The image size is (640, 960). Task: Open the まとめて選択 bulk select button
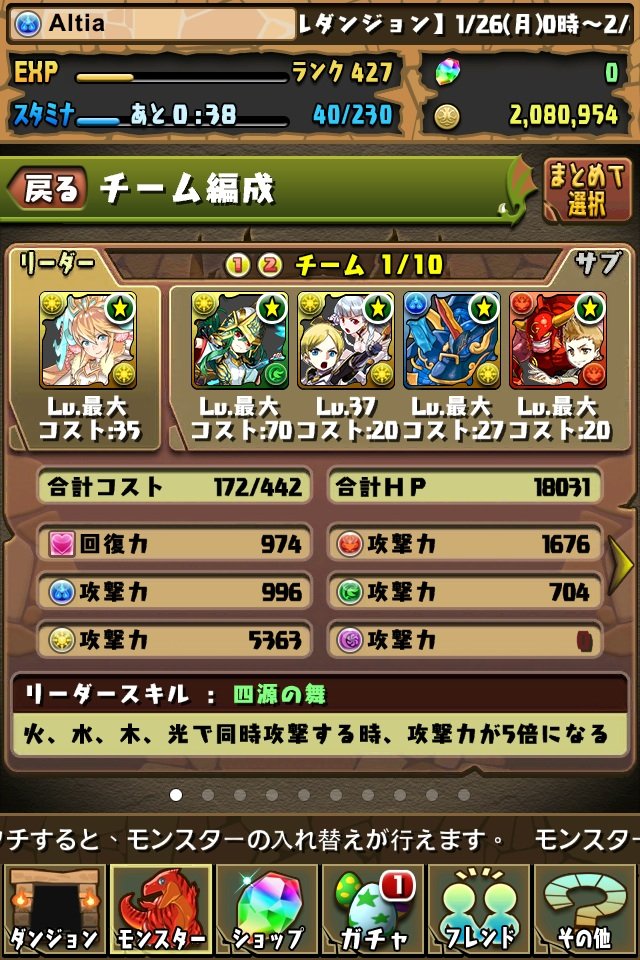[587, 190]
